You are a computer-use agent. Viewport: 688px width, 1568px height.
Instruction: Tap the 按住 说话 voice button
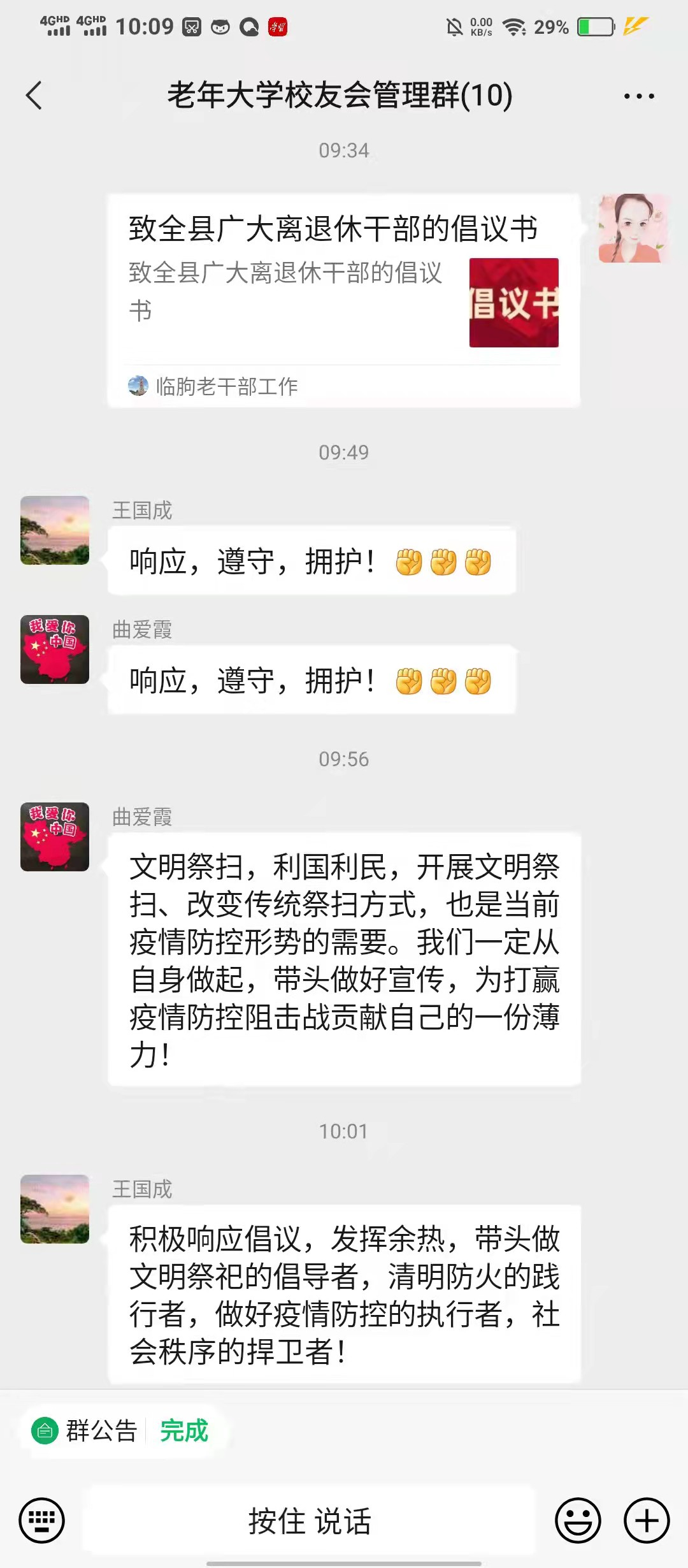point(310,1521)
